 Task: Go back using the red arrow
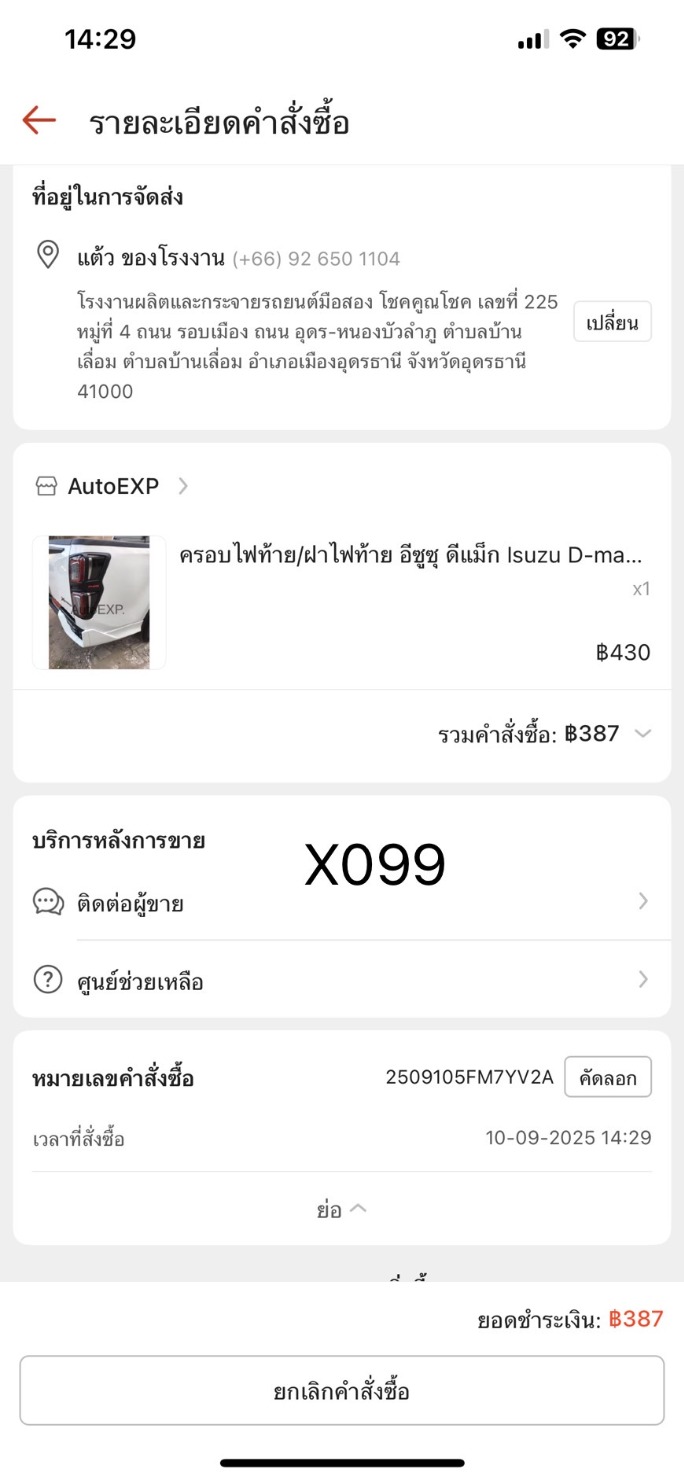39,121
